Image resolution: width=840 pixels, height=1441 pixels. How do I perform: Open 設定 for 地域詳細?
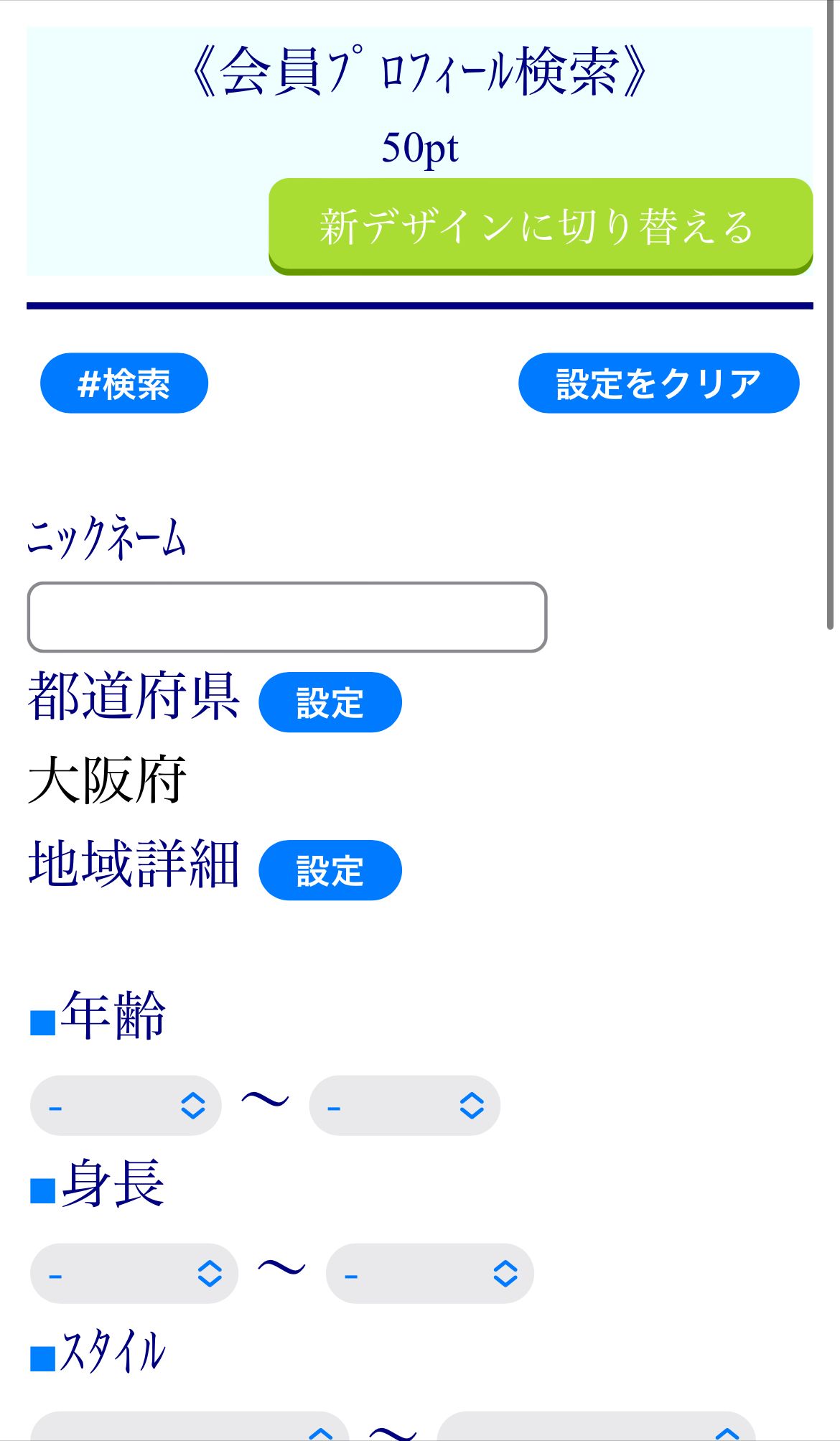(x=330, y=870)
